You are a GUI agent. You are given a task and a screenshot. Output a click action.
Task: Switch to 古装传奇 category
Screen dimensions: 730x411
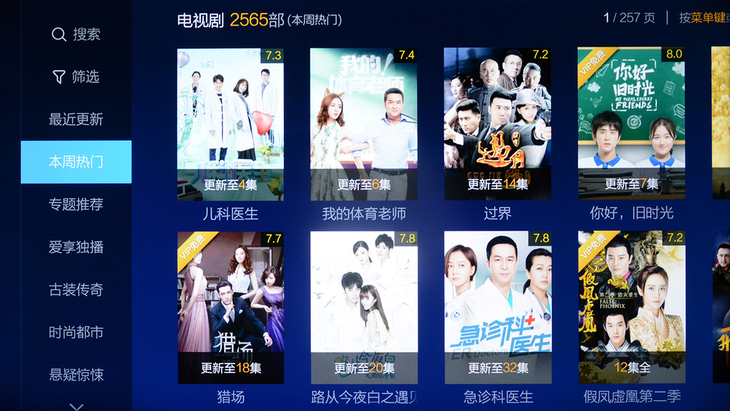[x=76, y=290]
